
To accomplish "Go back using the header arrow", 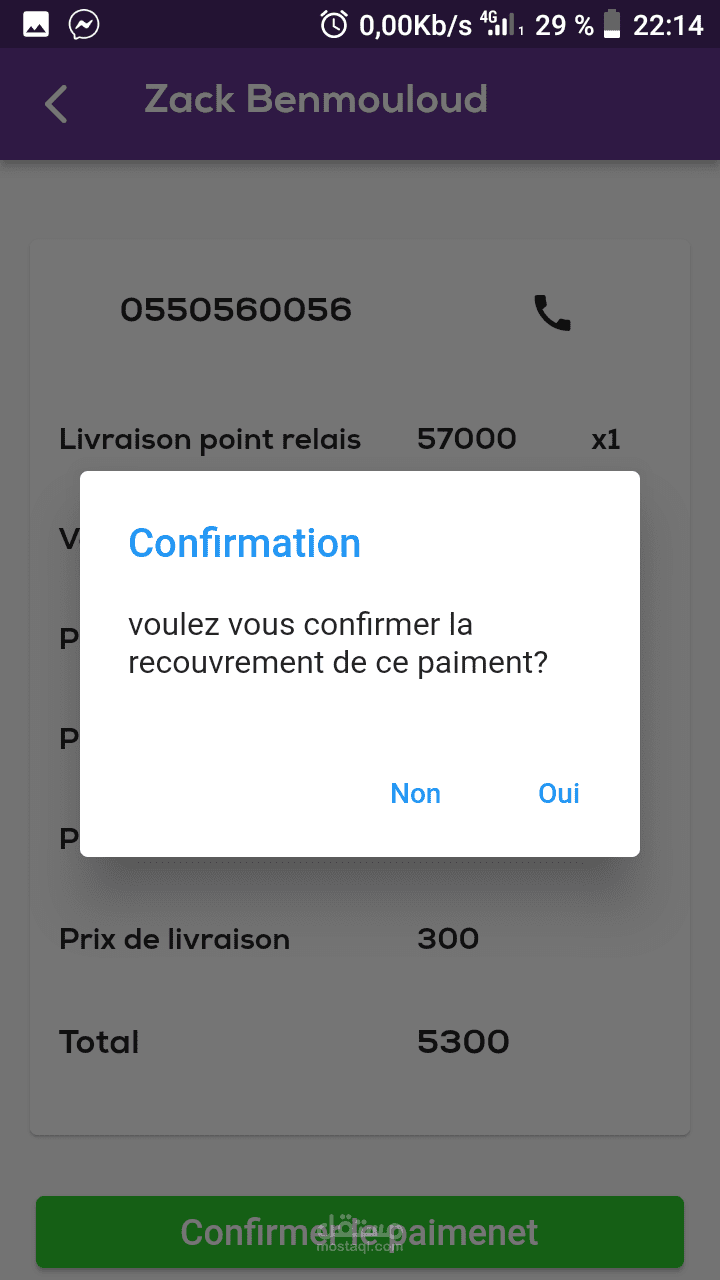I will (57, 104).
